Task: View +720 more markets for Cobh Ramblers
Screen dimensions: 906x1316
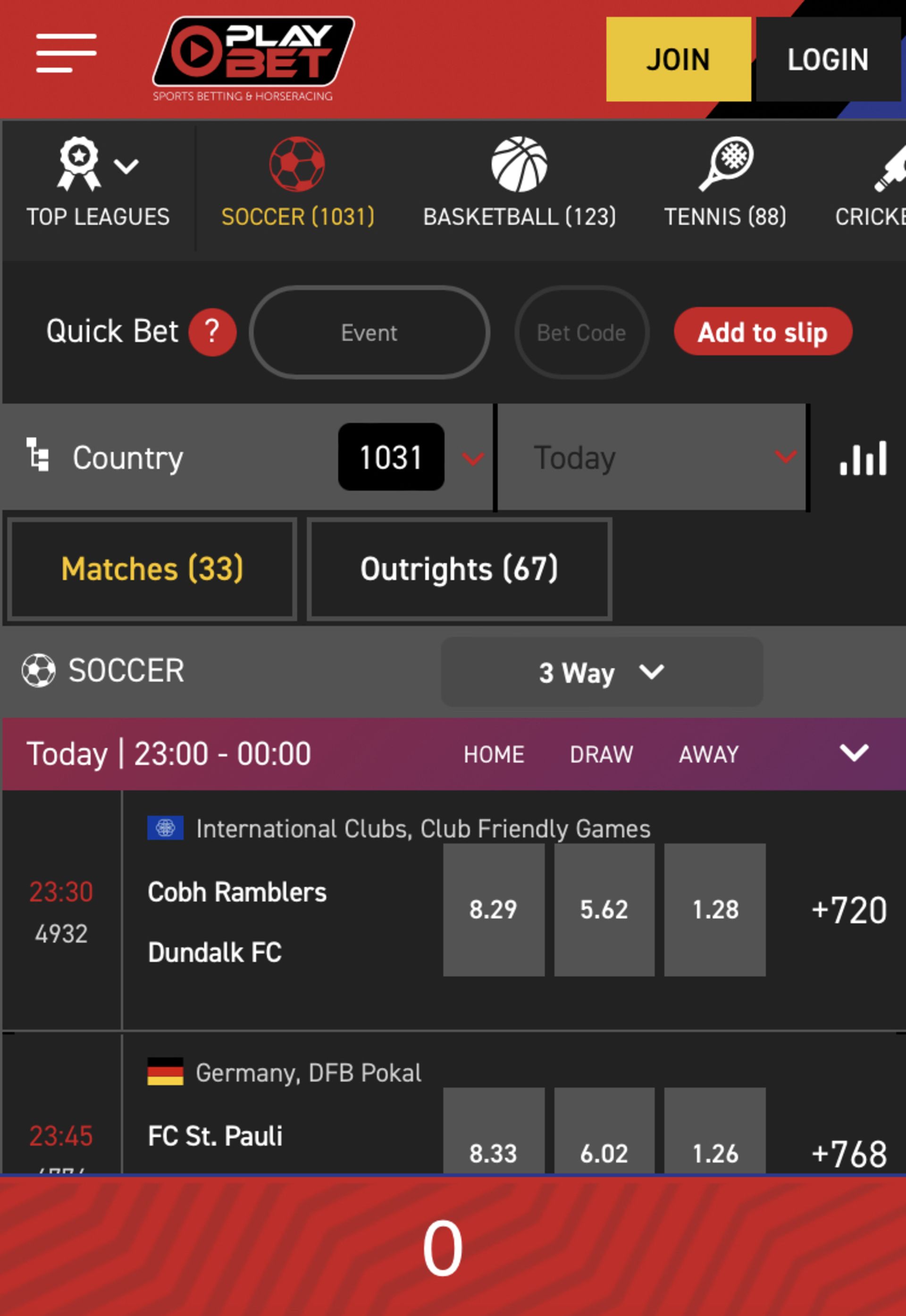Action: [x=848, y=910]
